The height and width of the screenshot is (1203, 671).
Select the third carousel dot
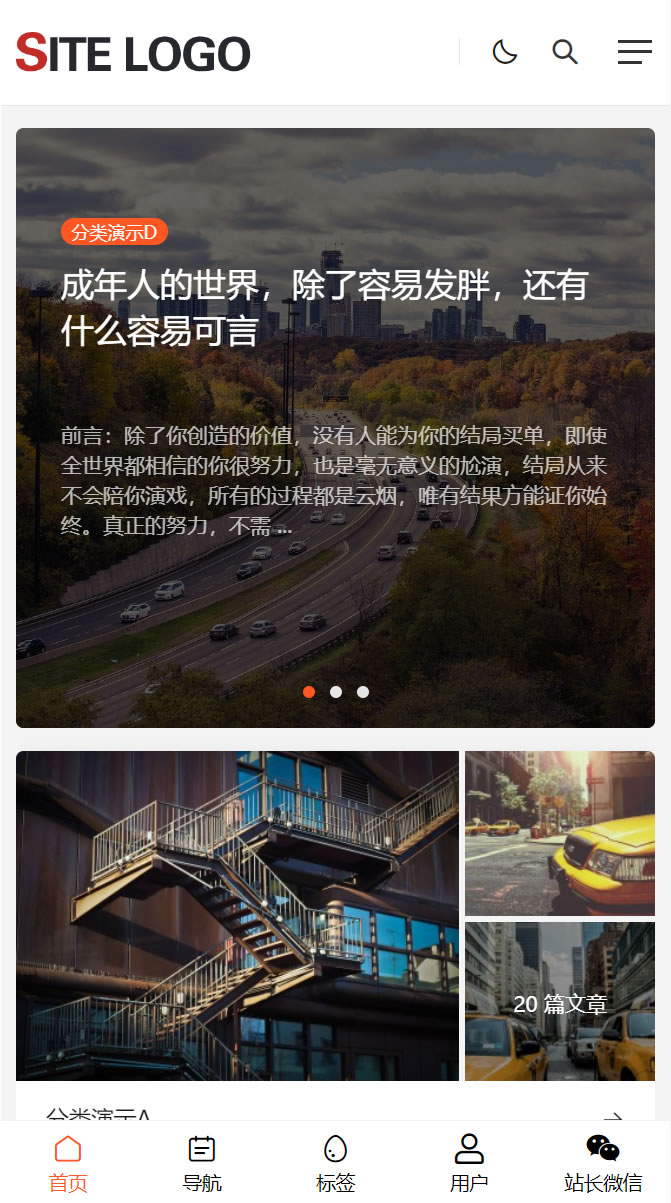point(363,692)
